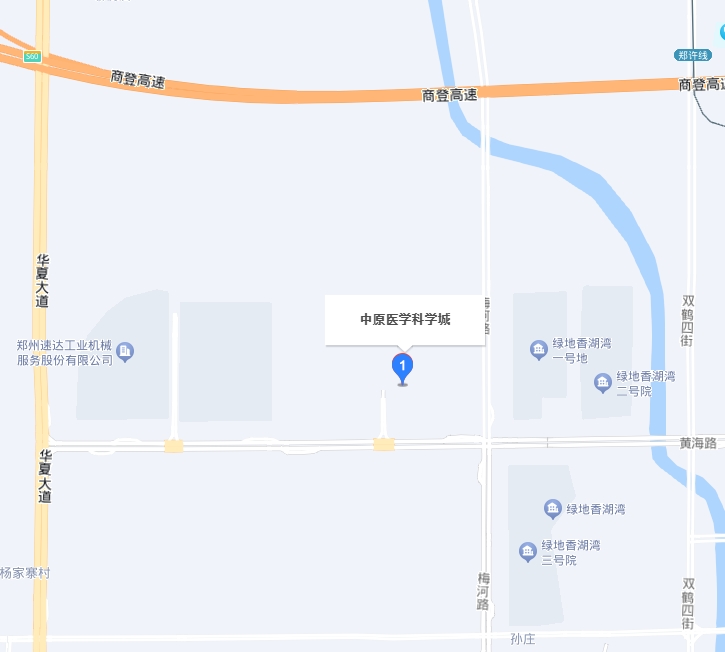The width and height of the screenshot is (725, 652).
Task: Open the 绿地香湖湾二号院 POI icon
Action: (x=602, y=382)
